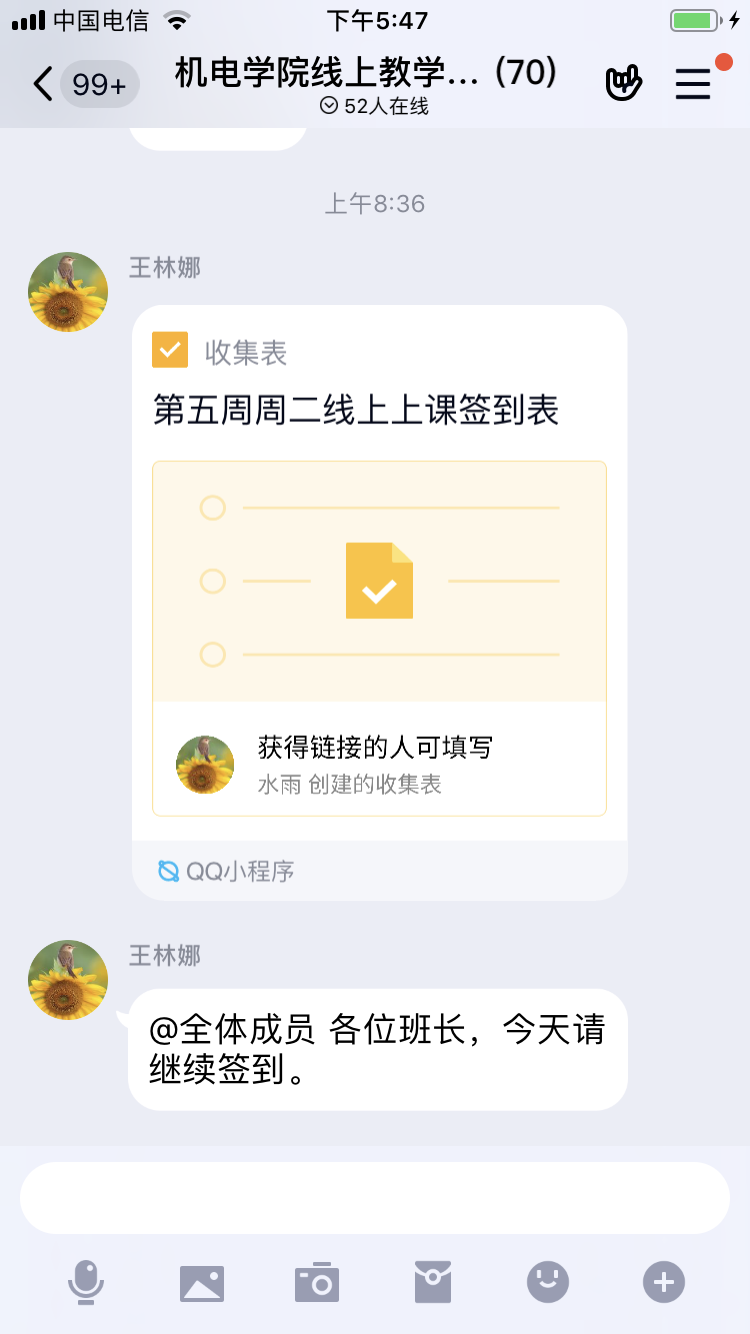Open the group settings menu icon
The image size is (750, 1334).
coord(693,84)
